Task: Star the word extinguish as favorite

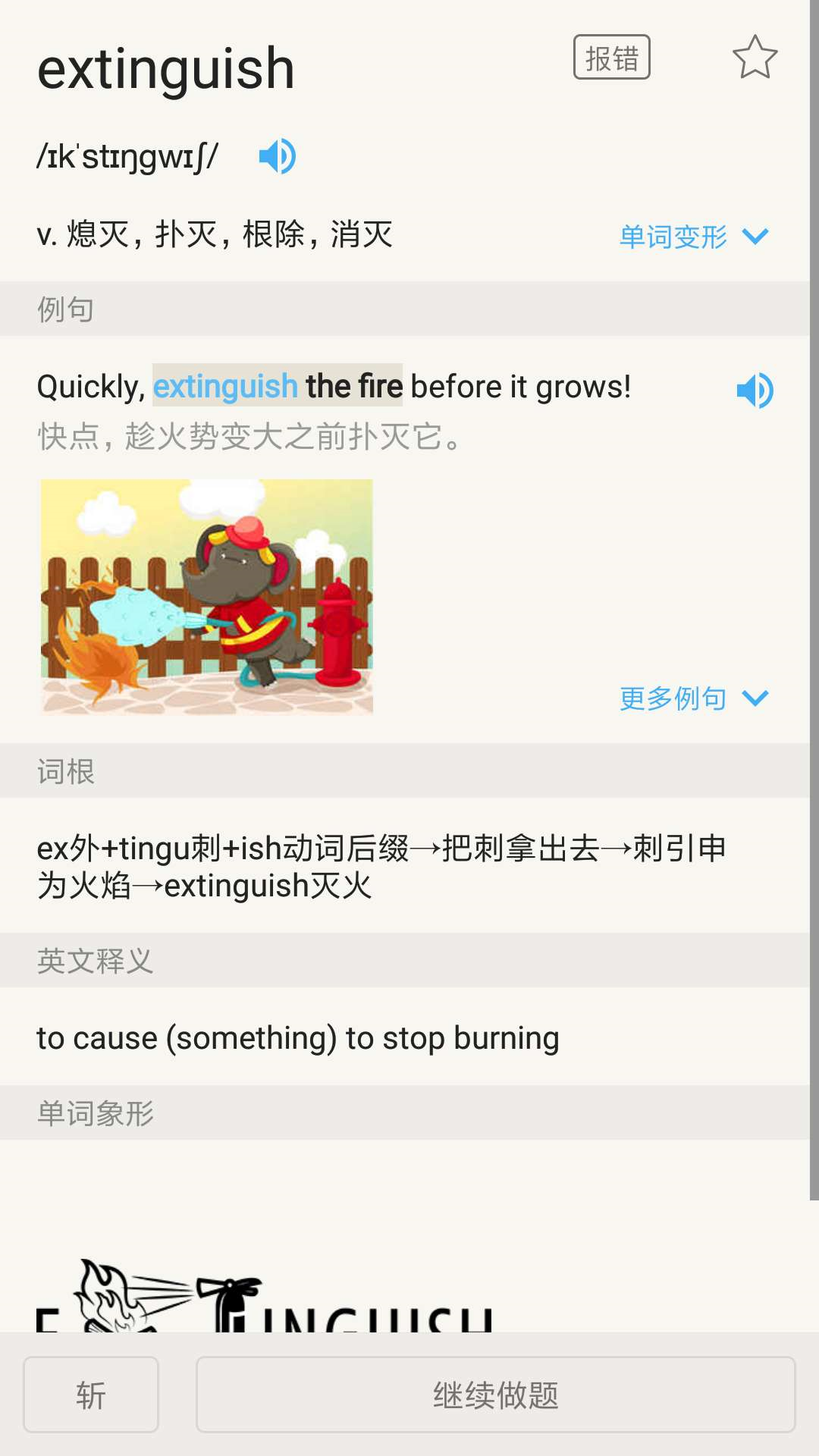Action: 755,58
